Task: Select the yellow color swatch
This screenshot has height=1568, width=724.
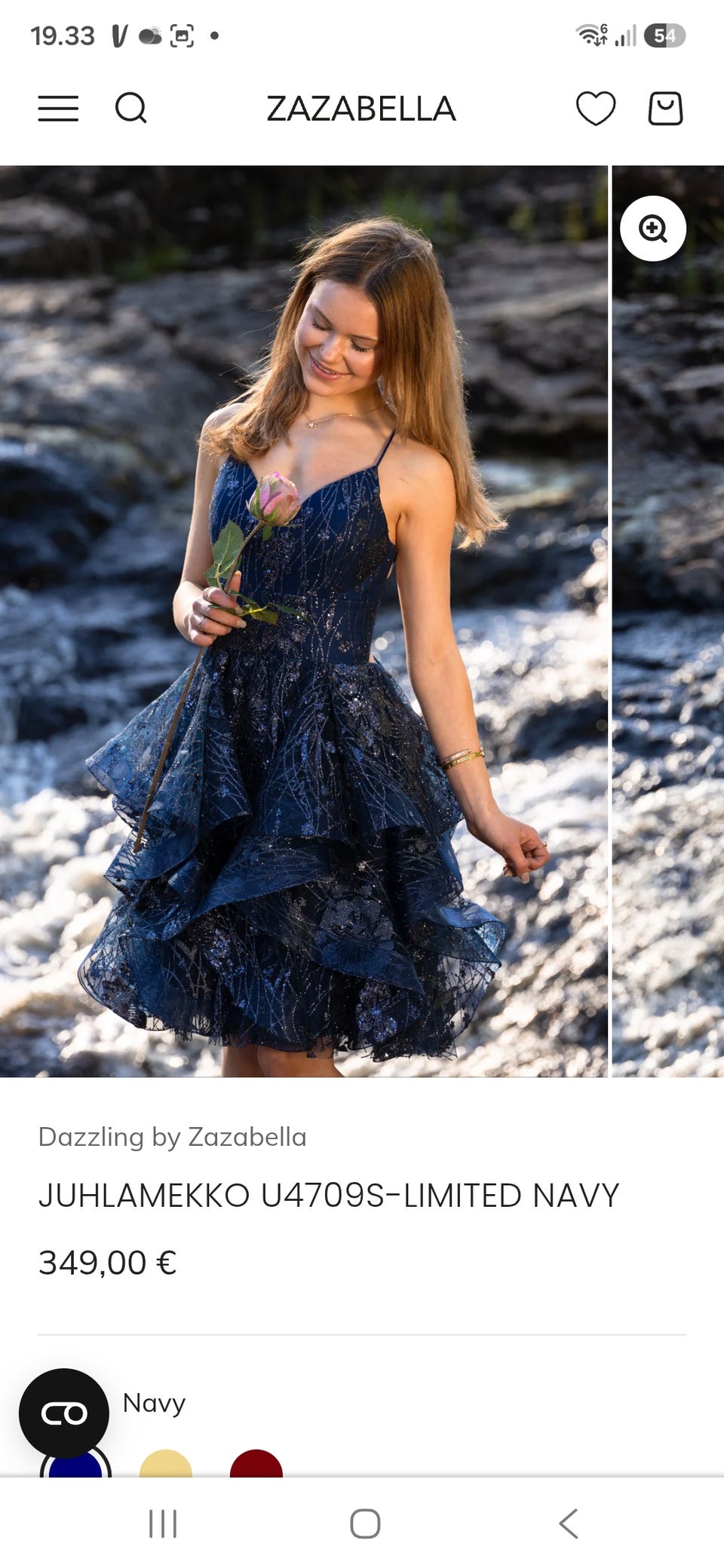Action: (166, 1463)
